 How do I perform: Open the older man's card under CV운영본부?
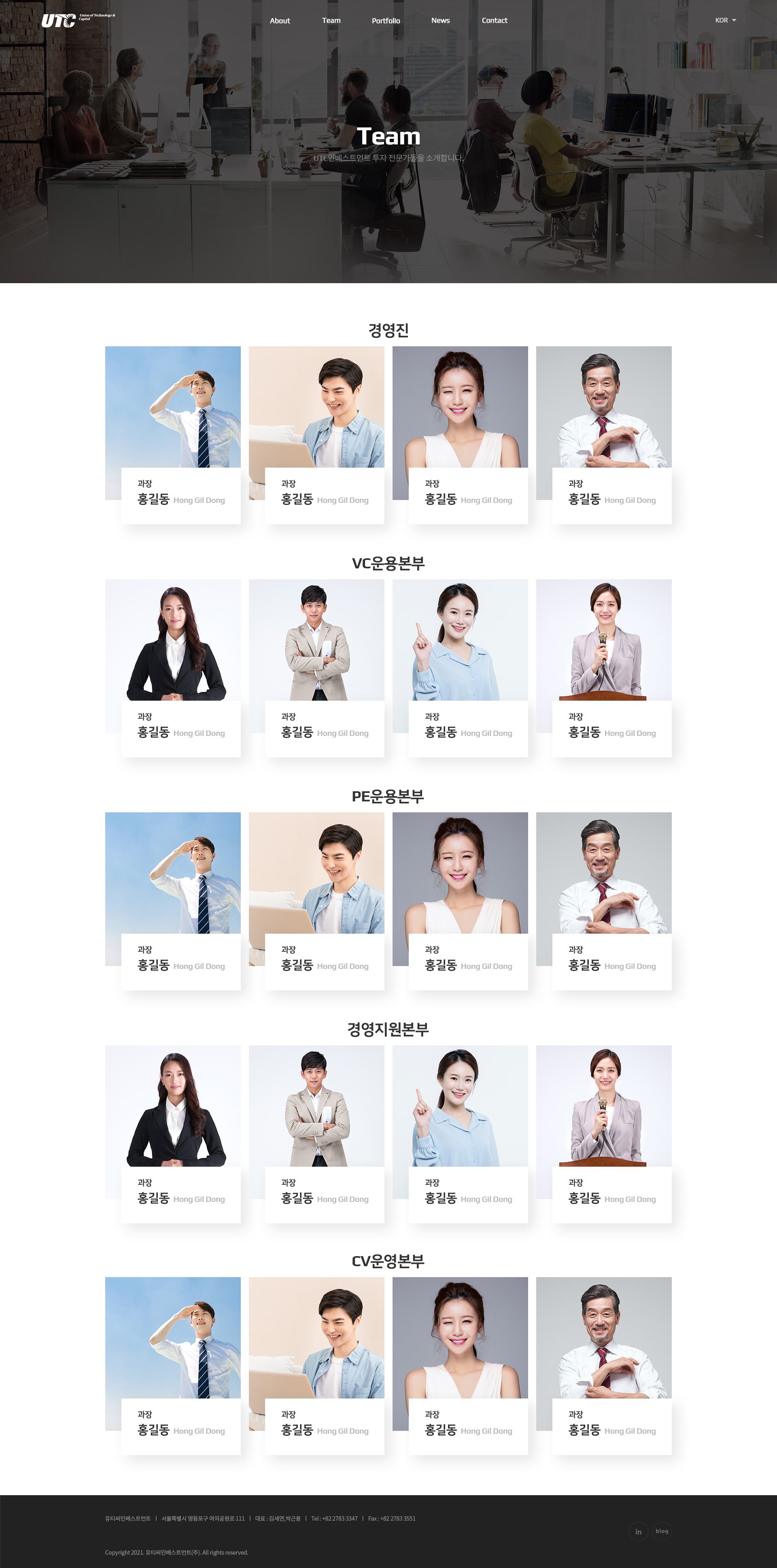click(x=603, y=1357)
